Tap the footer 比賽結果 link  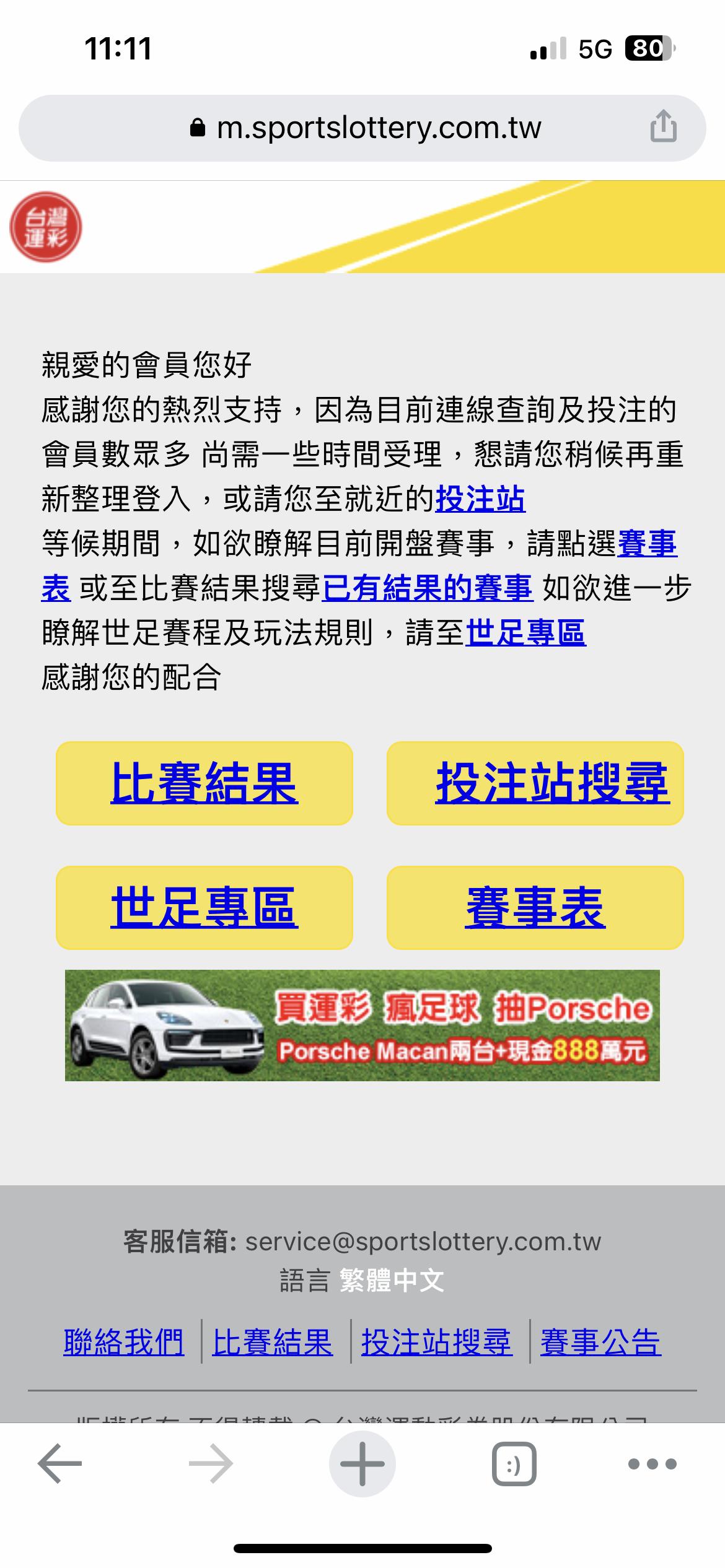(x=273, y=1342)
